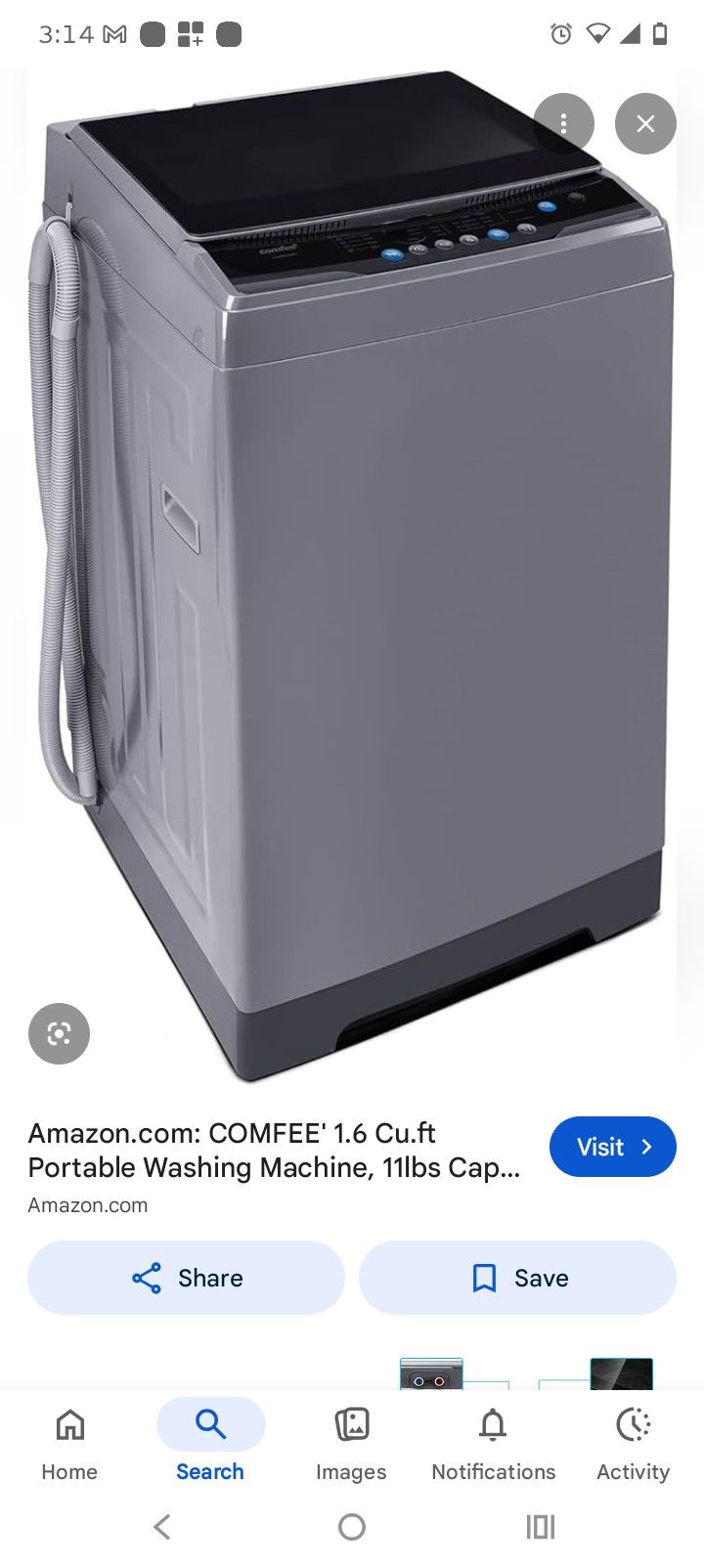Tap the bookmark icon on the Save button

click(x=483, y=1278)
